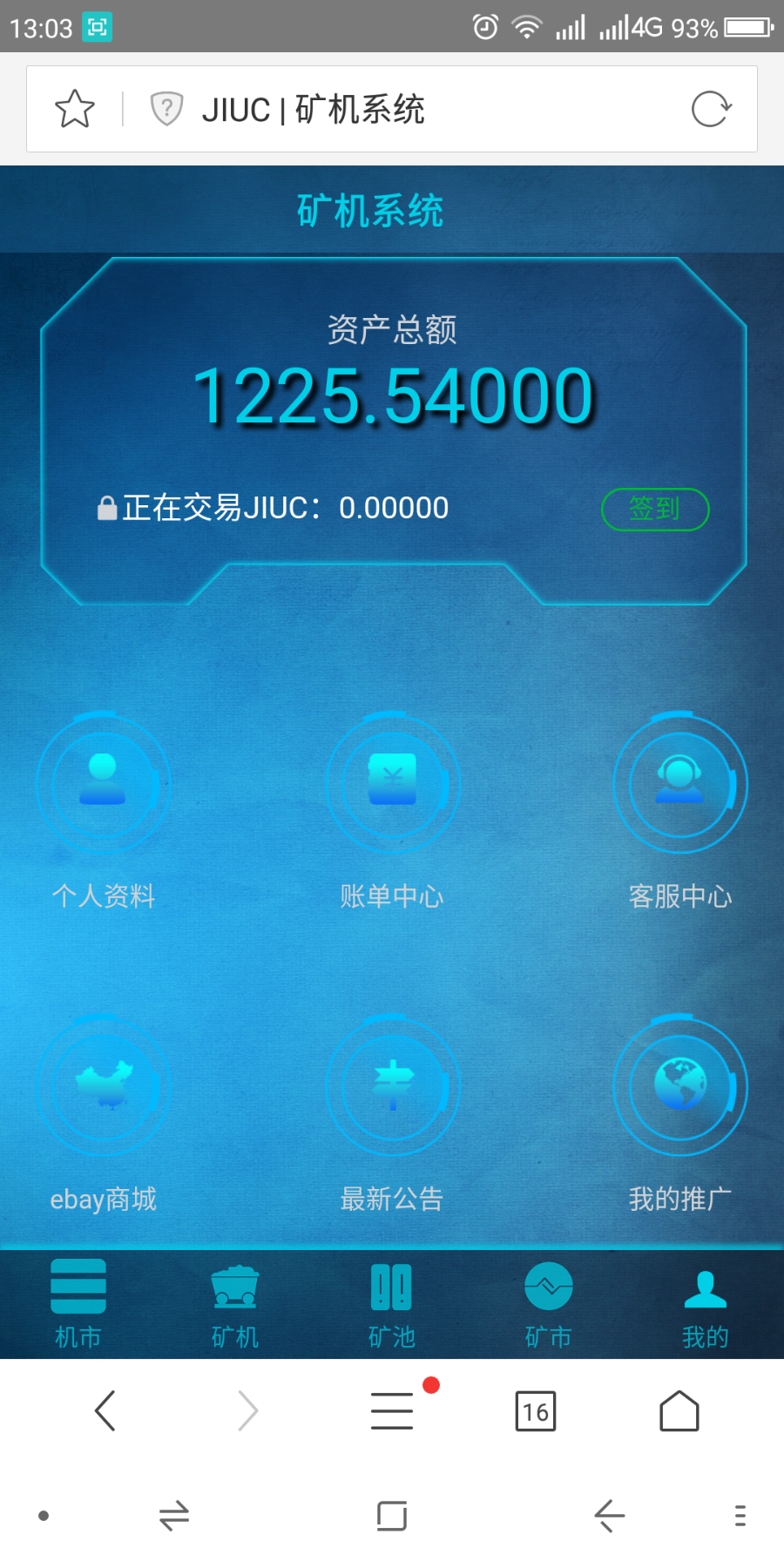This screenshot has width=784, height=1568.
Task: Show the 16 open browser tabs
Action: (535, 1411)
